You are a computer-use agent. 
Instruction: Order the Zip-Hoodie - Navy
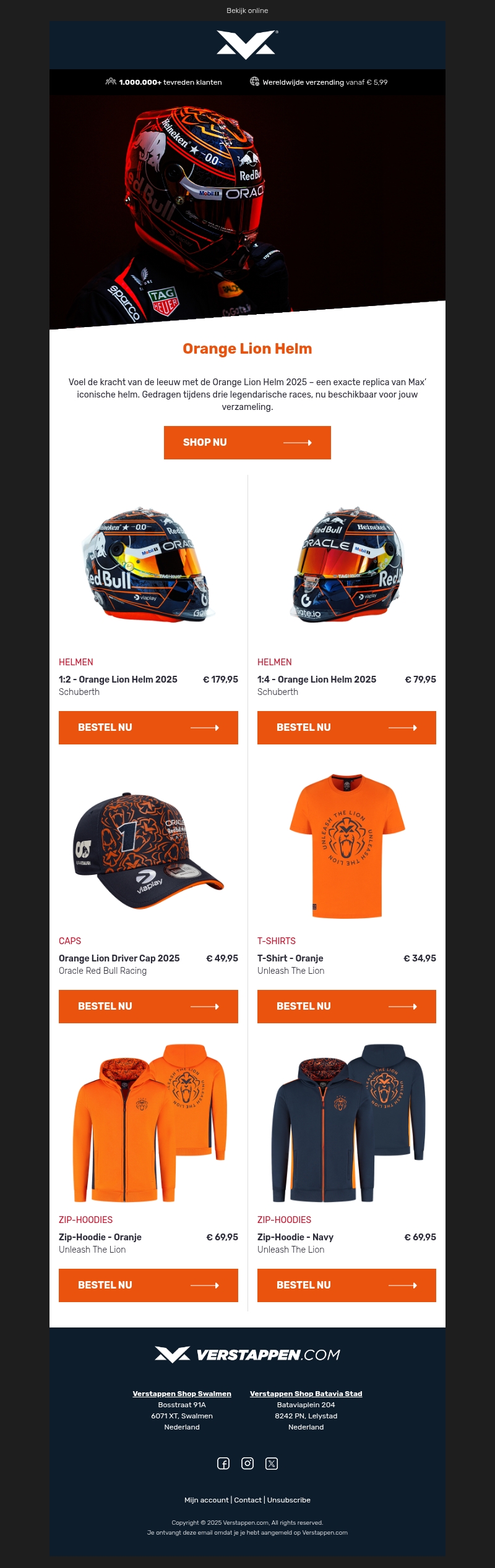pos(346,1285)
